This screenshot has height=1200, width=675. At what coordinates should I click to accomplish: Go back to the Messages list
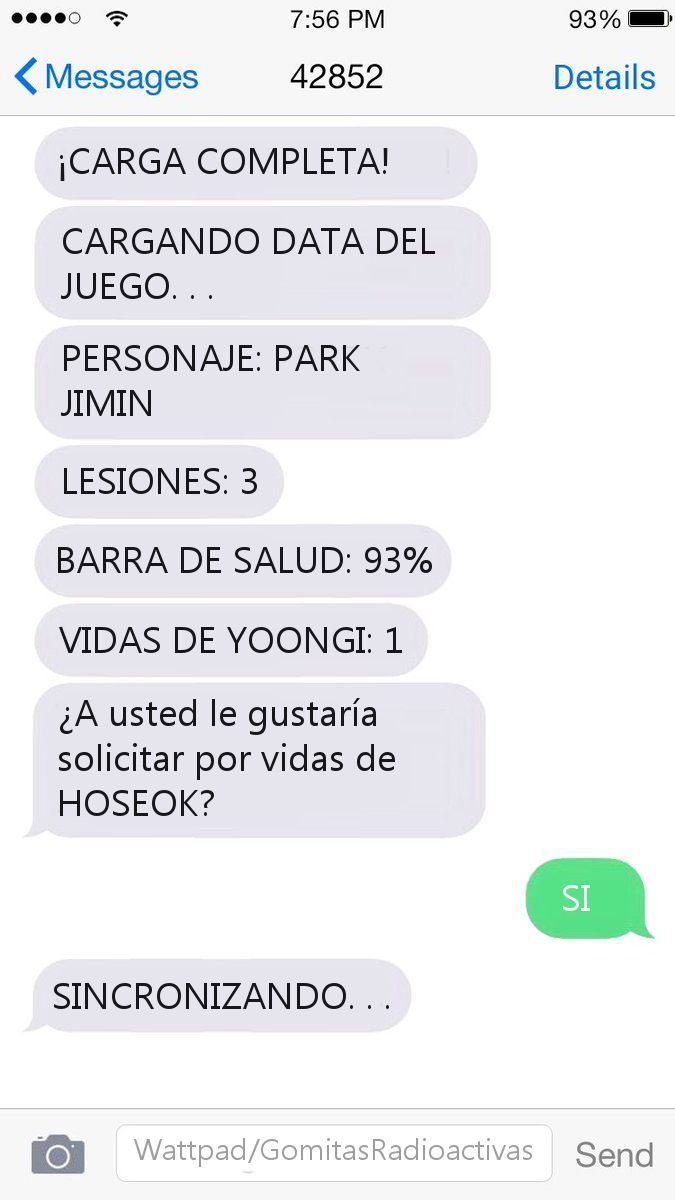(x=106, y=77)
